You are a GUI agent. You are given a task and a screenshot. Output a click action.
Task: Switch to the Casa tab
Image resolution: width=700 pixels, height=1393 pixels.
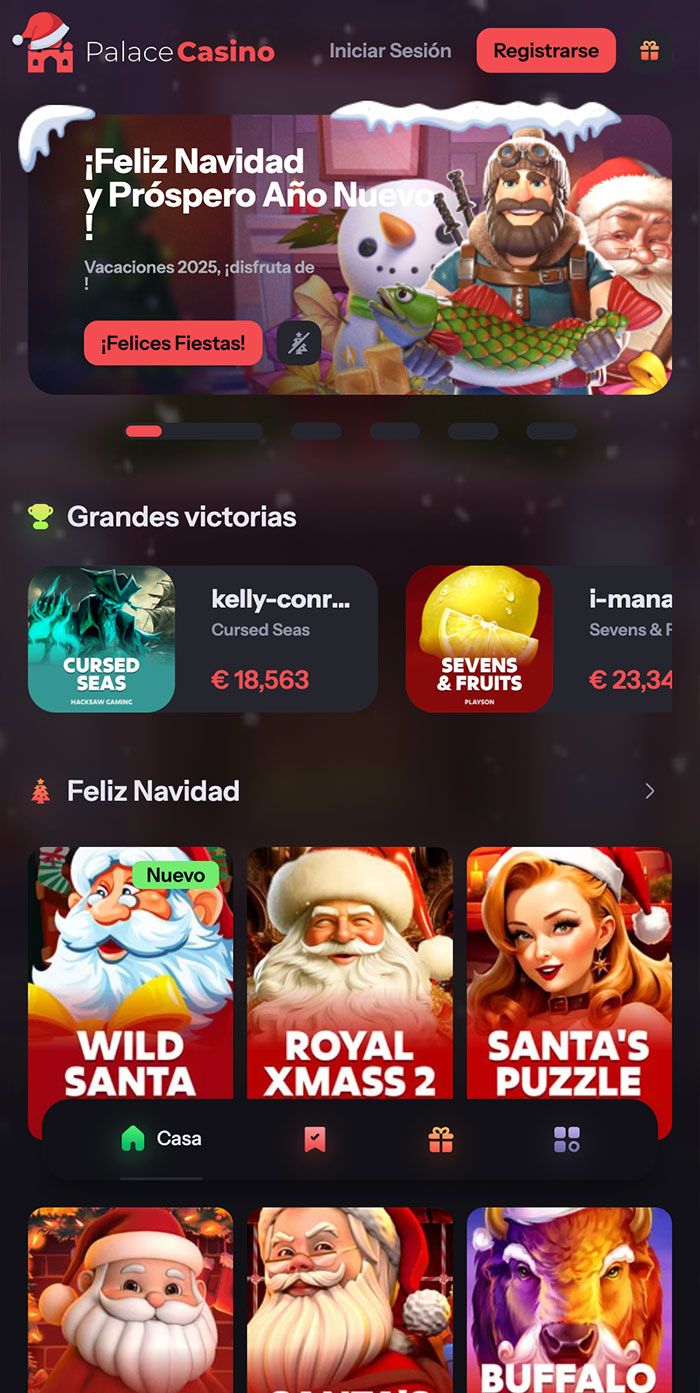click(x=161, y=1139)
